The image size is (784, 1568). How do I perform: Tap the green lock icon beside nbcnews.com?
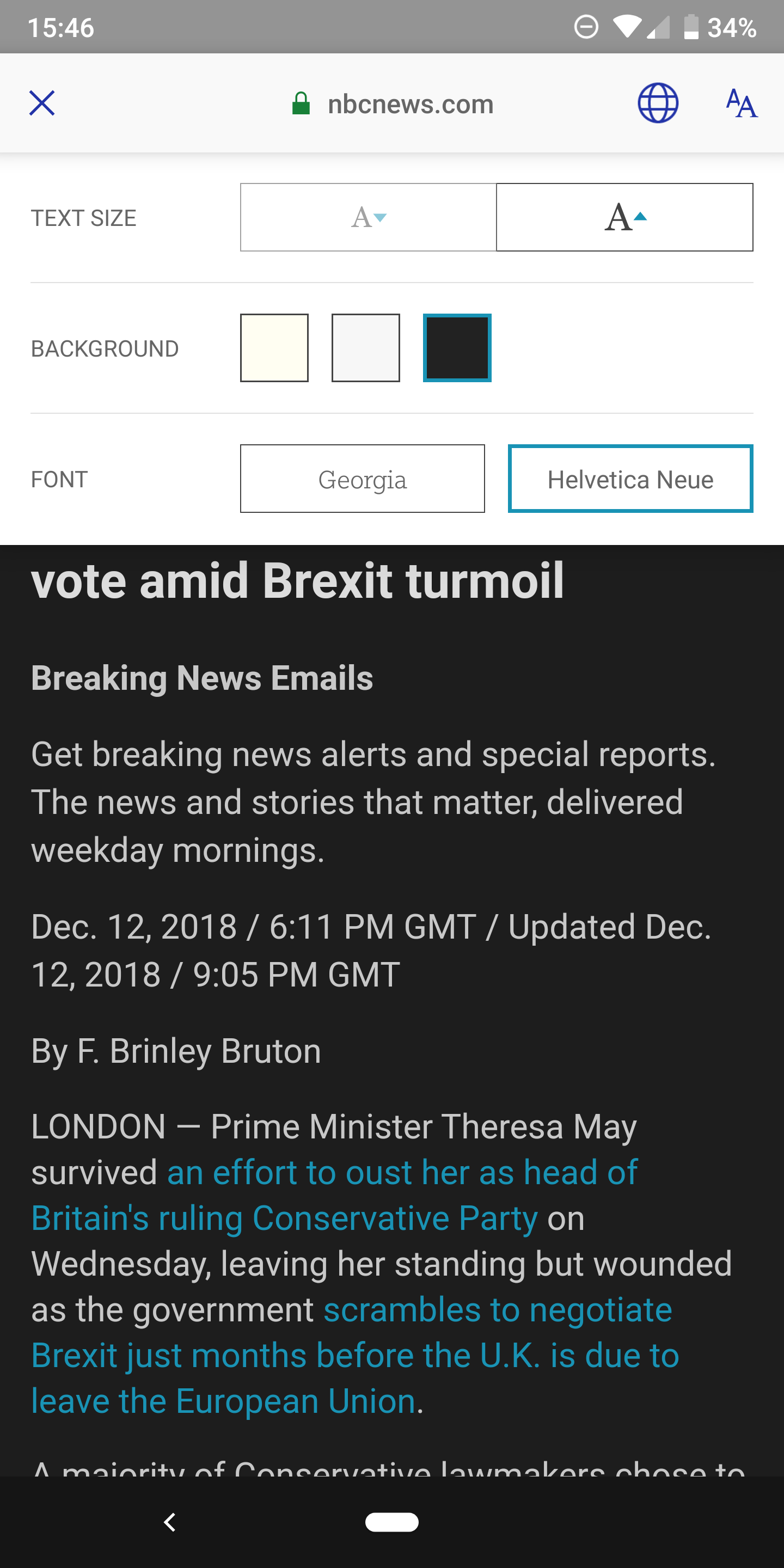(x=301, y=103)
